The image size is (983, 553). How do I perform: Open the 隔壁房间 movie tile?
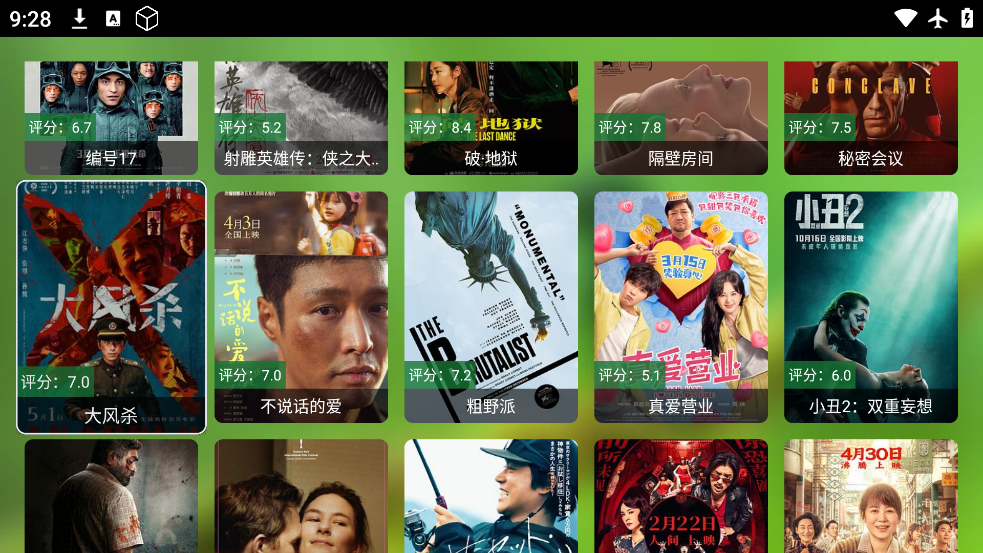click(681, 117)
